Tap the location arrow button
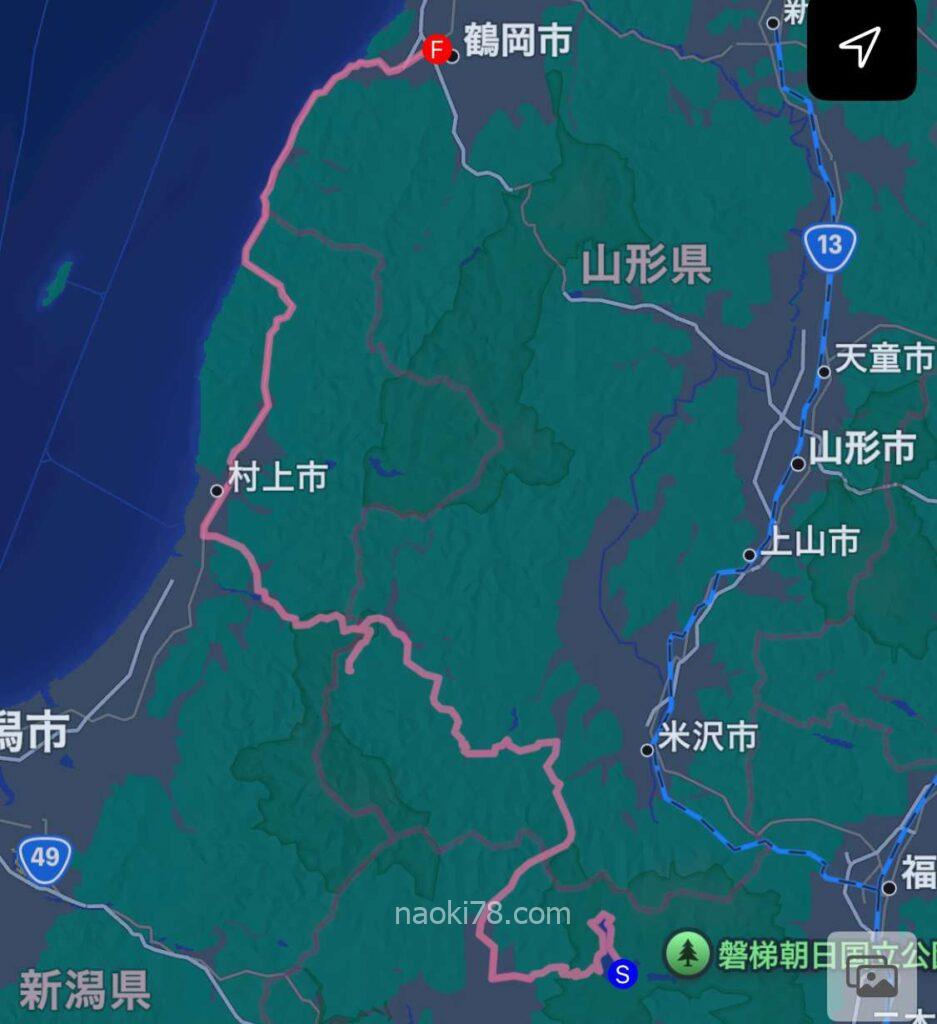Viewport: 937px width, 1024px height. (861, 48)
